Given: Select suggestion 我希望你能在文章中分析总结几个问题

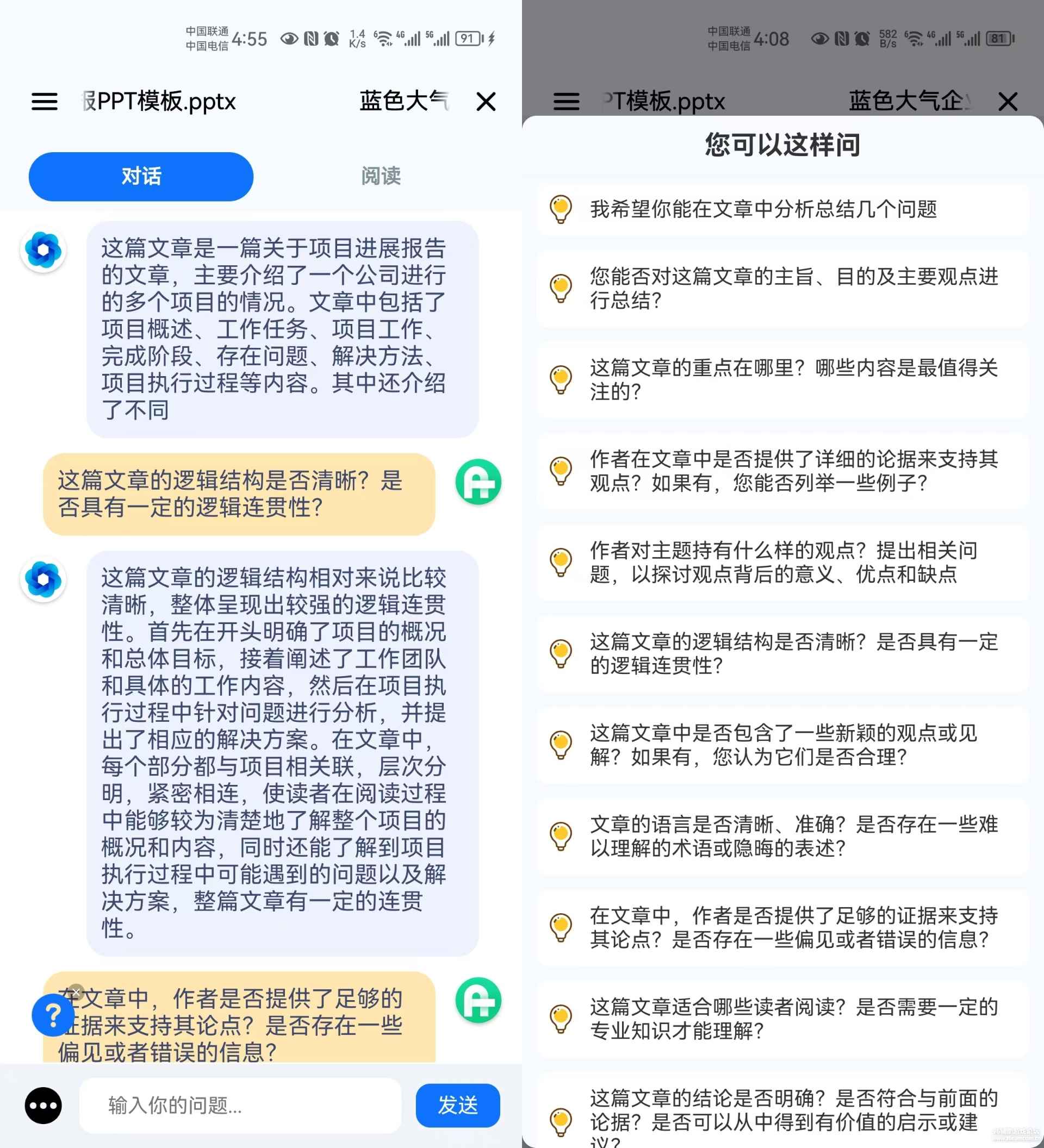Looking at the screenshot, I should point(763,210).
